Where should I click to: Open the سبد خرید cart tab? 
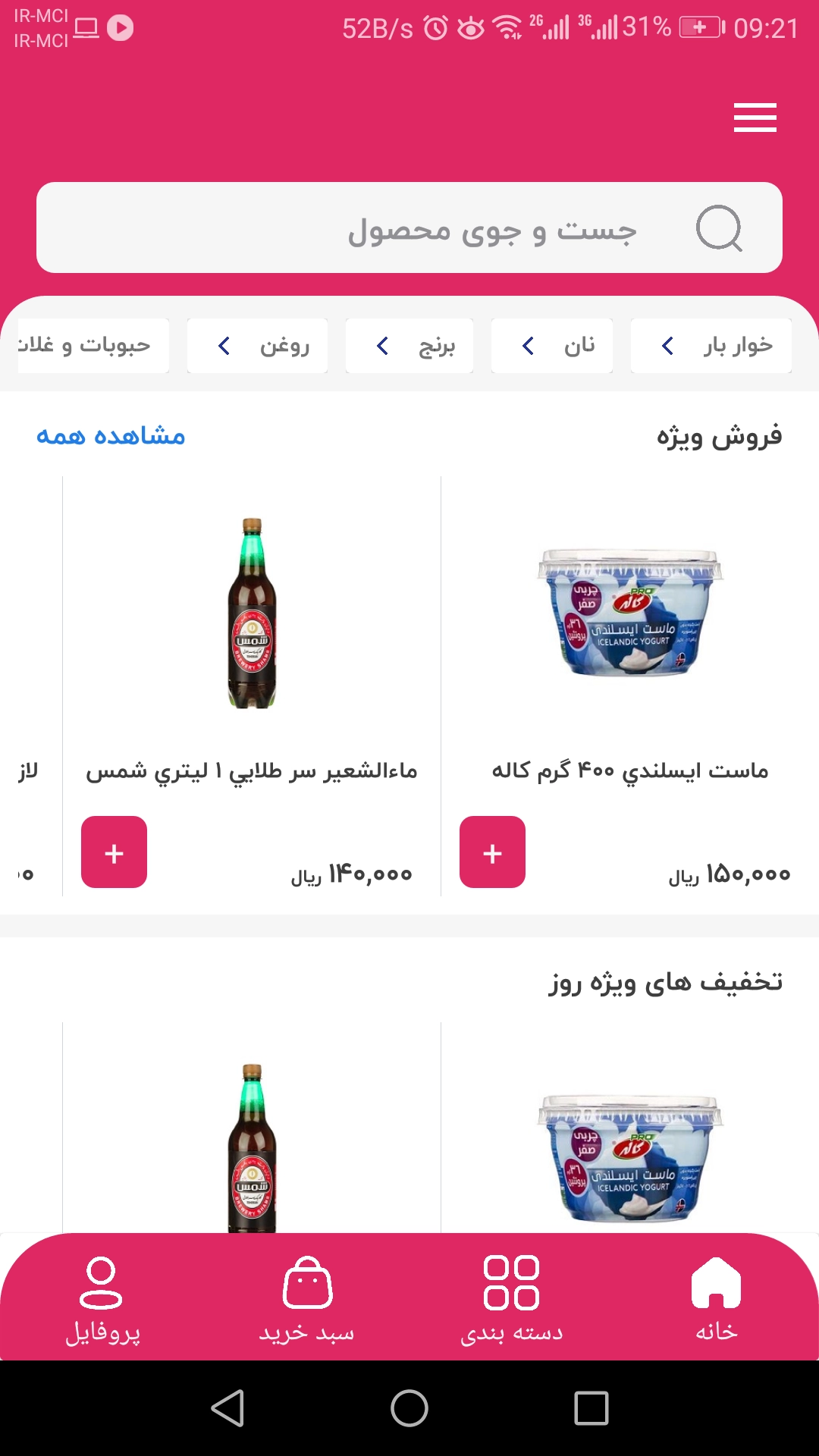[x=307, y=1298]
